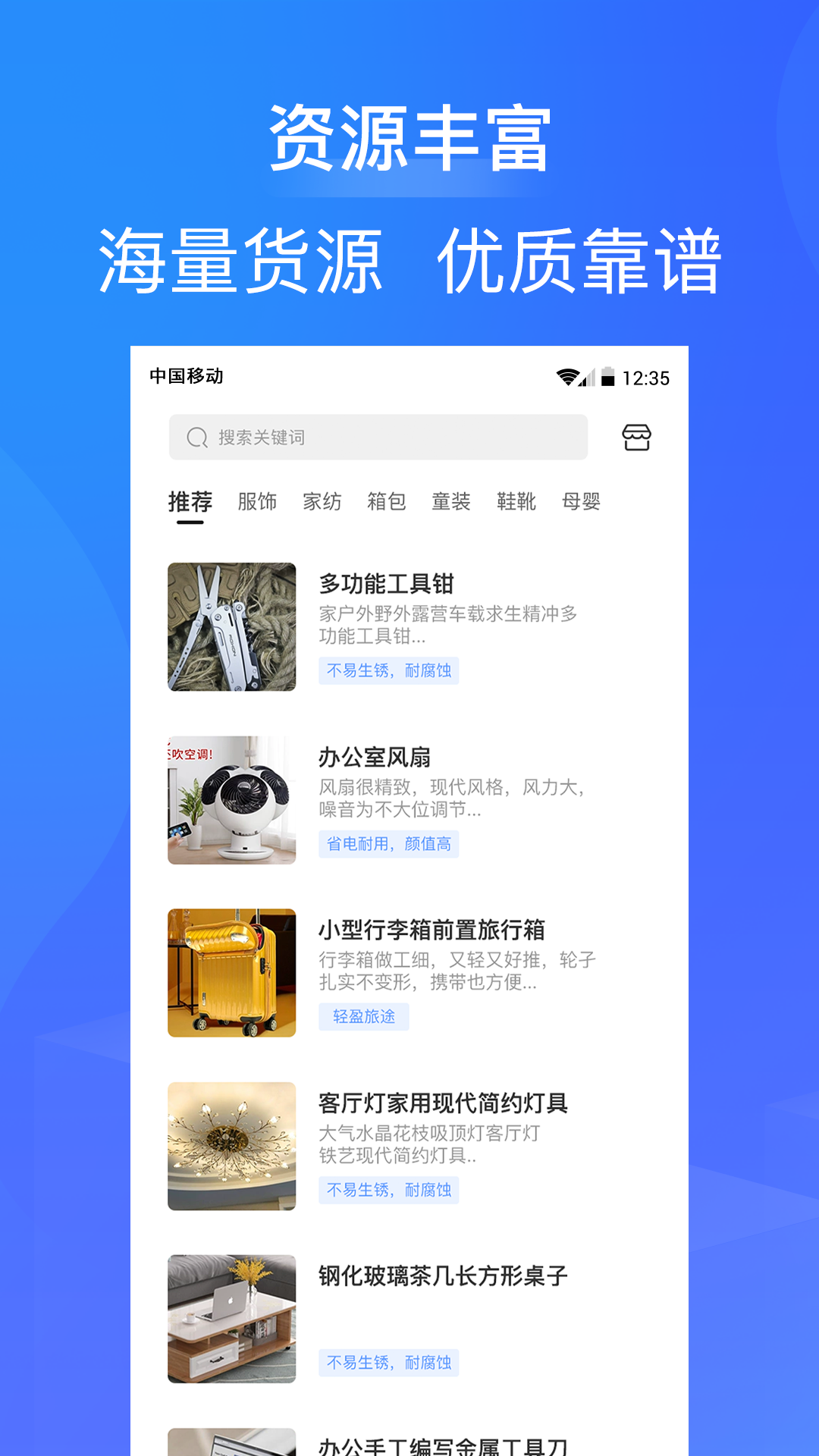Click the yellow suitcase product image
Image resolution: width=819 pixels, height=1456 pixels.
tap(231, 974)
